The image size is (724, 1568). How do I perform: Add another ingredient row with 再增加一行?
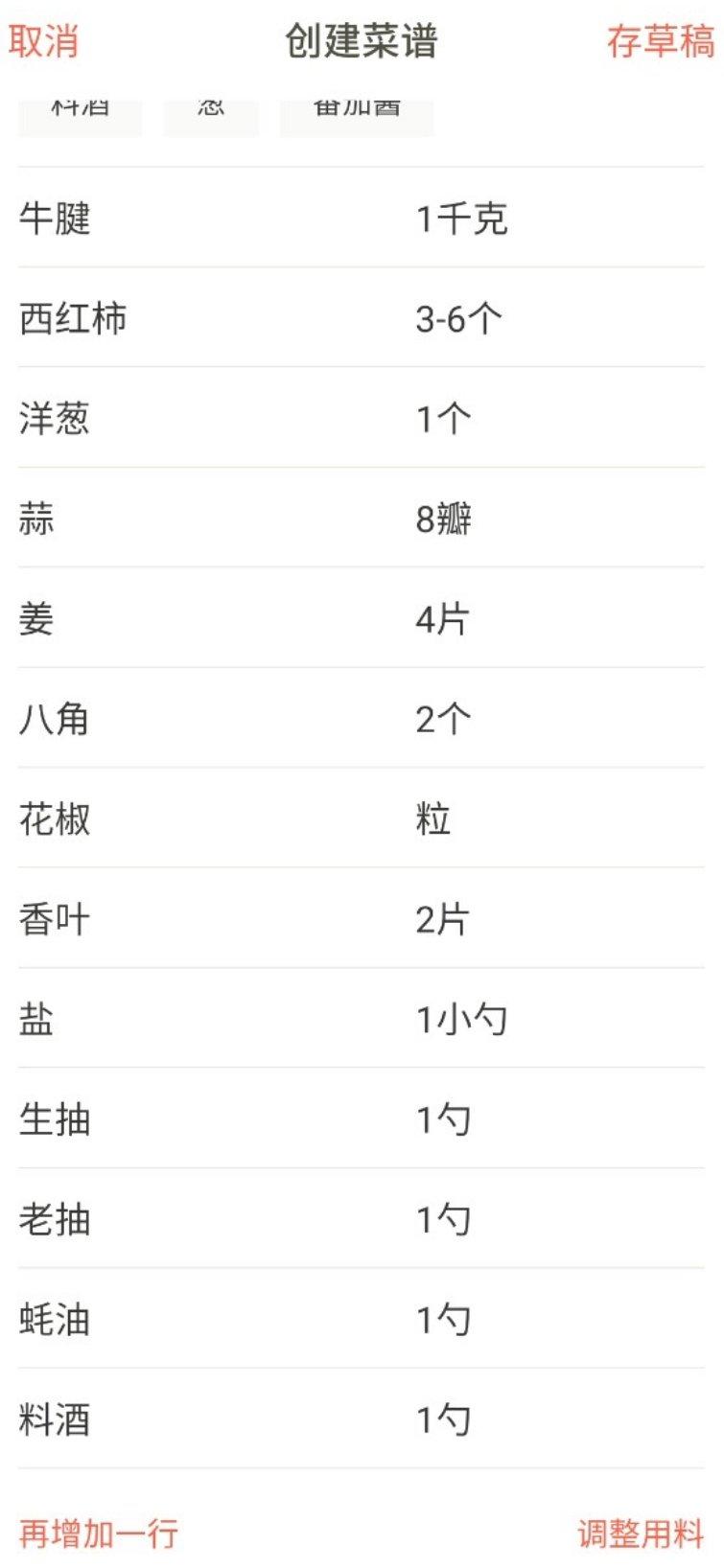pyautogui.click(x=99, y=1533)
